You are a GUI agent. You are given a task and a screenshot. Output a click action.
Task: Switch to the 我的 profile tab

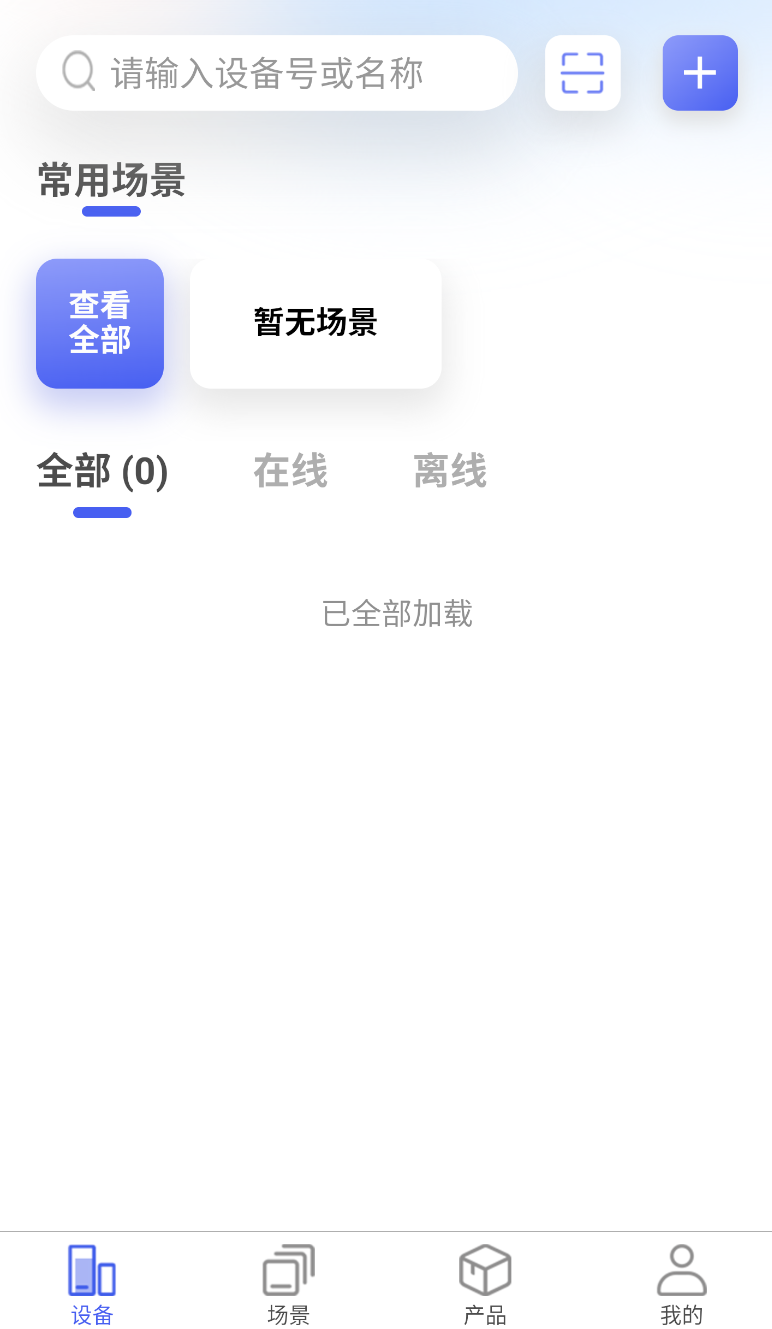[x=681, y=1285]
